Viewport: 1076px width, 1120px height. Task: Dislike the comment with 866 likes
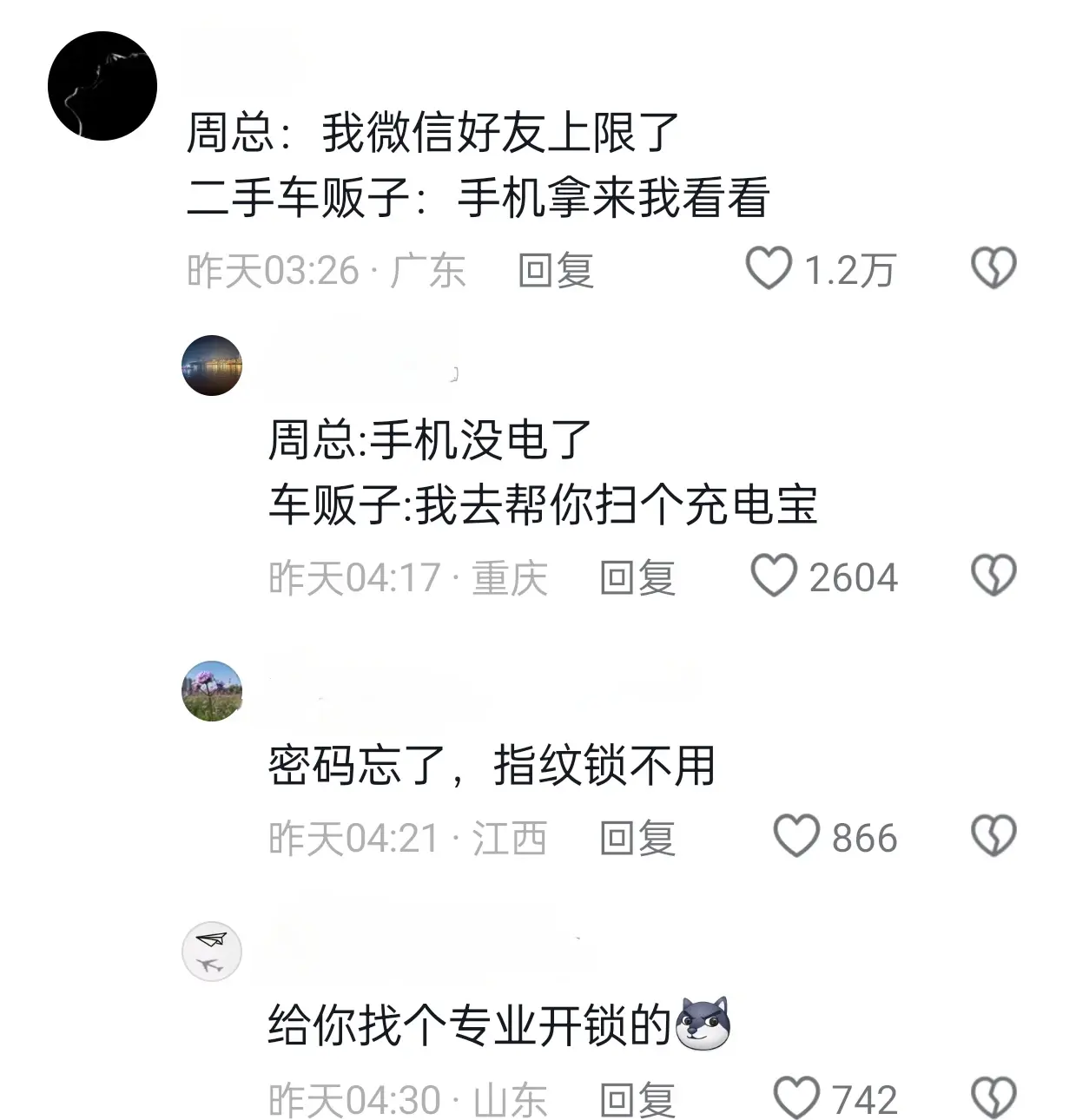[993, 836]
